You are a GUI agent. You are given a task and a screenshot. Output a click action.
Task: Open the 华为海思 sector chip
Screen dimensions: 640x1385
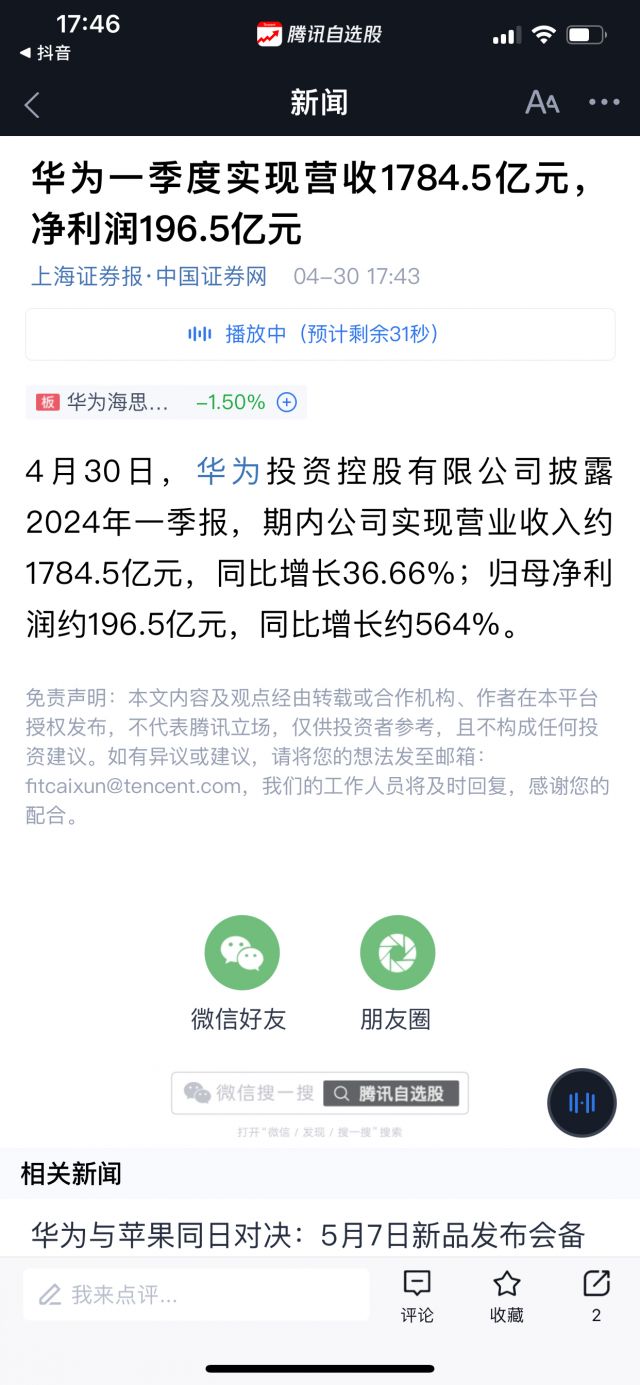(151, 402)
